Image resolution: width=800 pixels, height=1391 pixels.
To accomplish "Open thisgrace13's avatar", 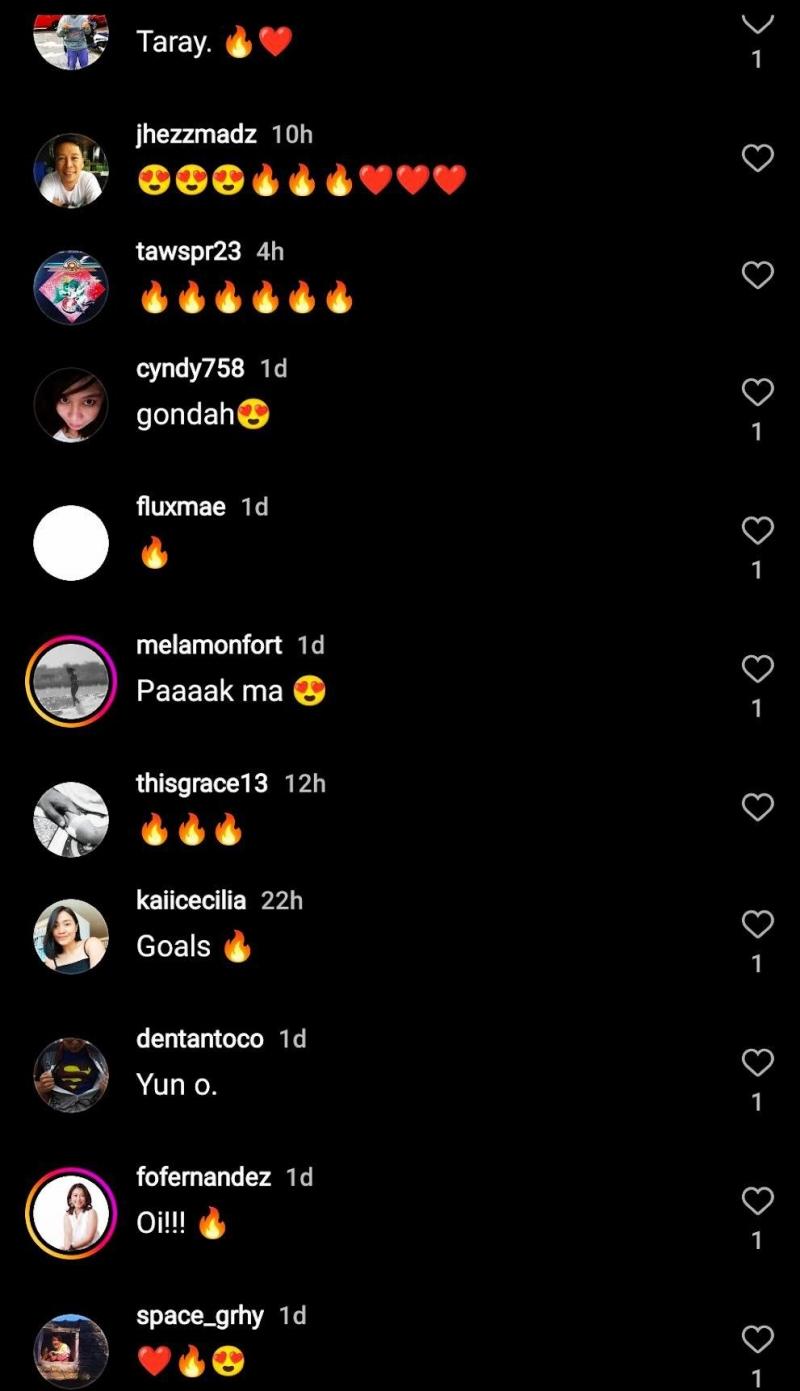I will (71, 819).
